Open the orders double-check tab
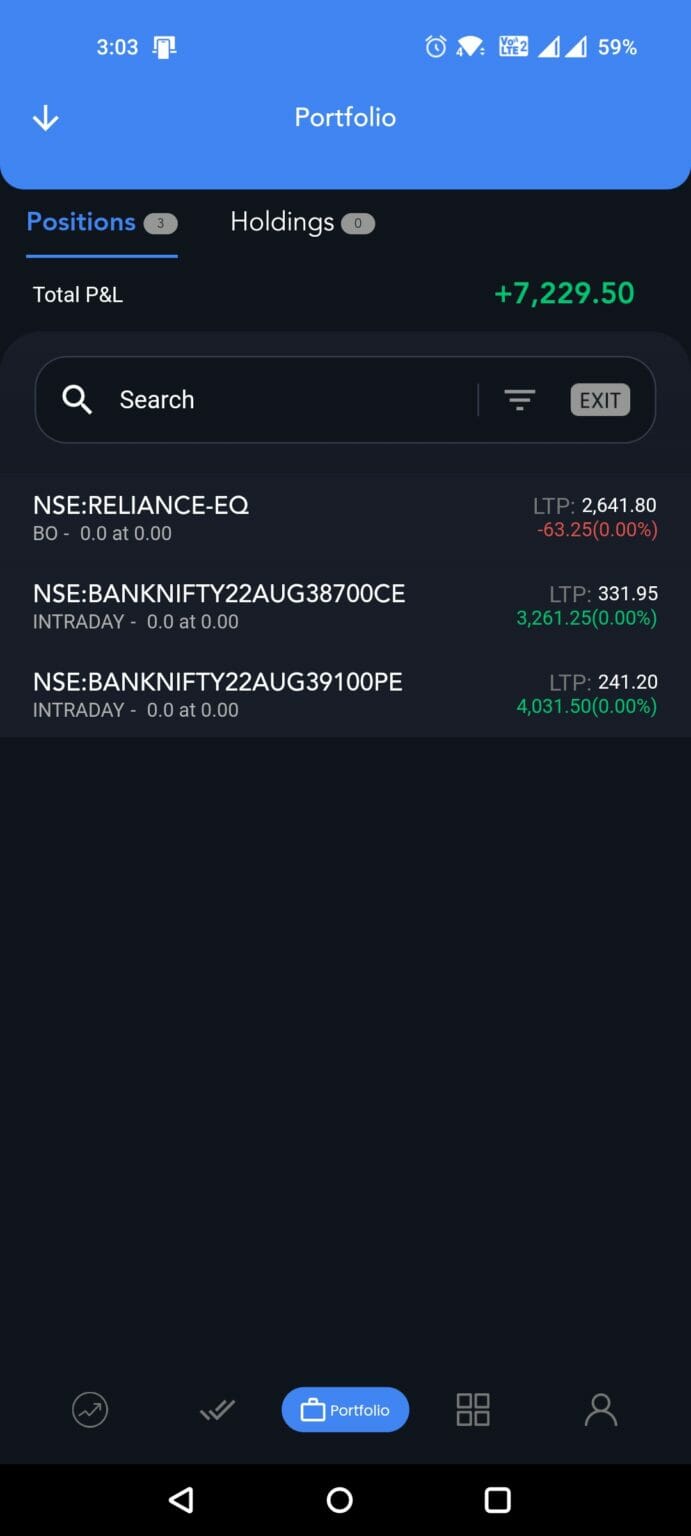 point(217,1410)
